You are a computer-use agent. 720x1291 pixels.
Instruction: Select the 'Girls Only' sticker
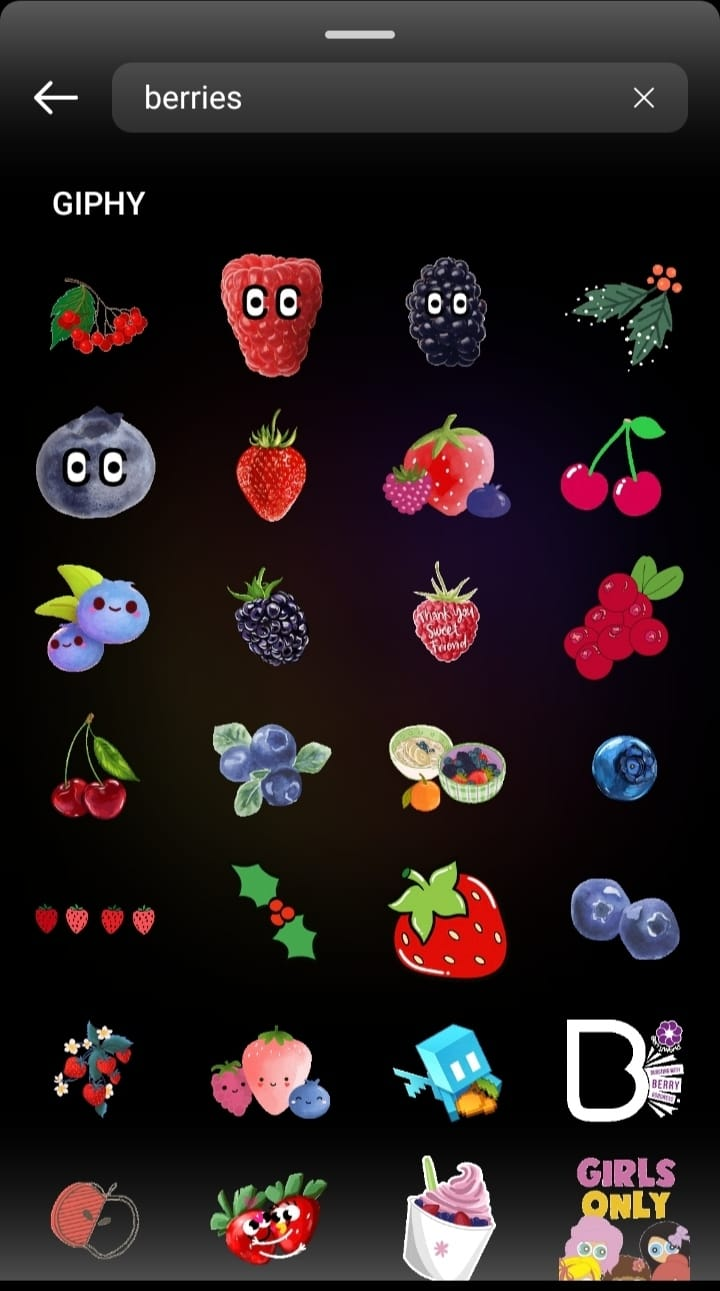click(625, 1217)
